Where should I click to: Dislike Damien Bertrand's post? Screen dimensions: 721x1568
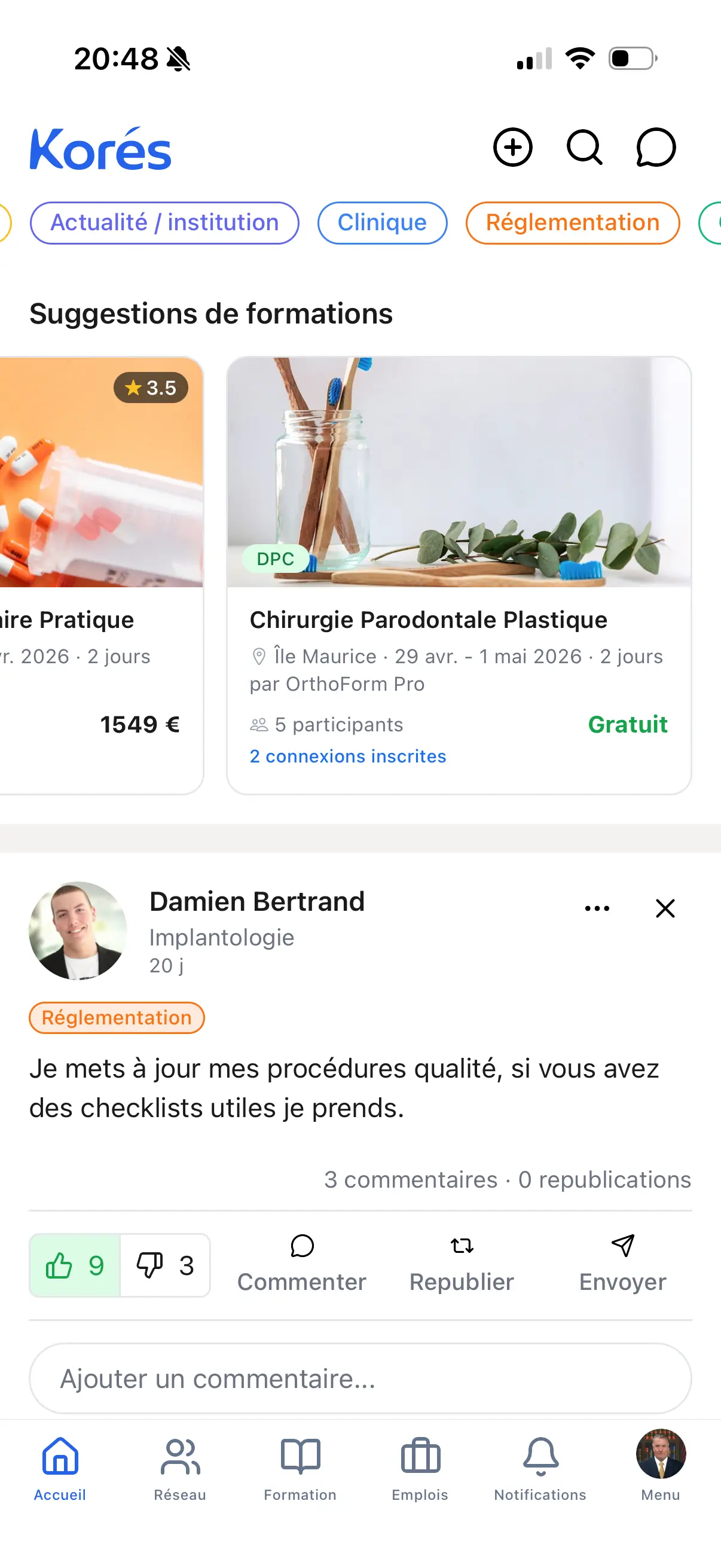click(x=165, y=1265)
